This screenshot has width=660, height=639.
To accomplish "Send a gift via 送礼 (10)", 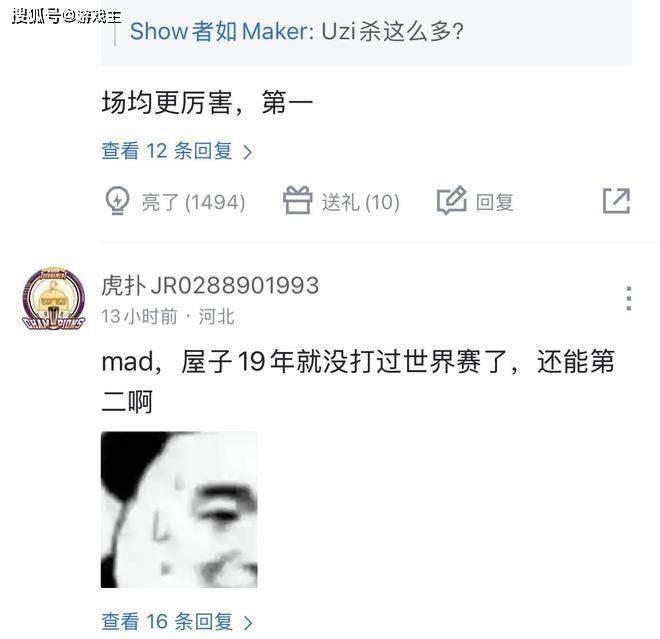I will (341, 202).
